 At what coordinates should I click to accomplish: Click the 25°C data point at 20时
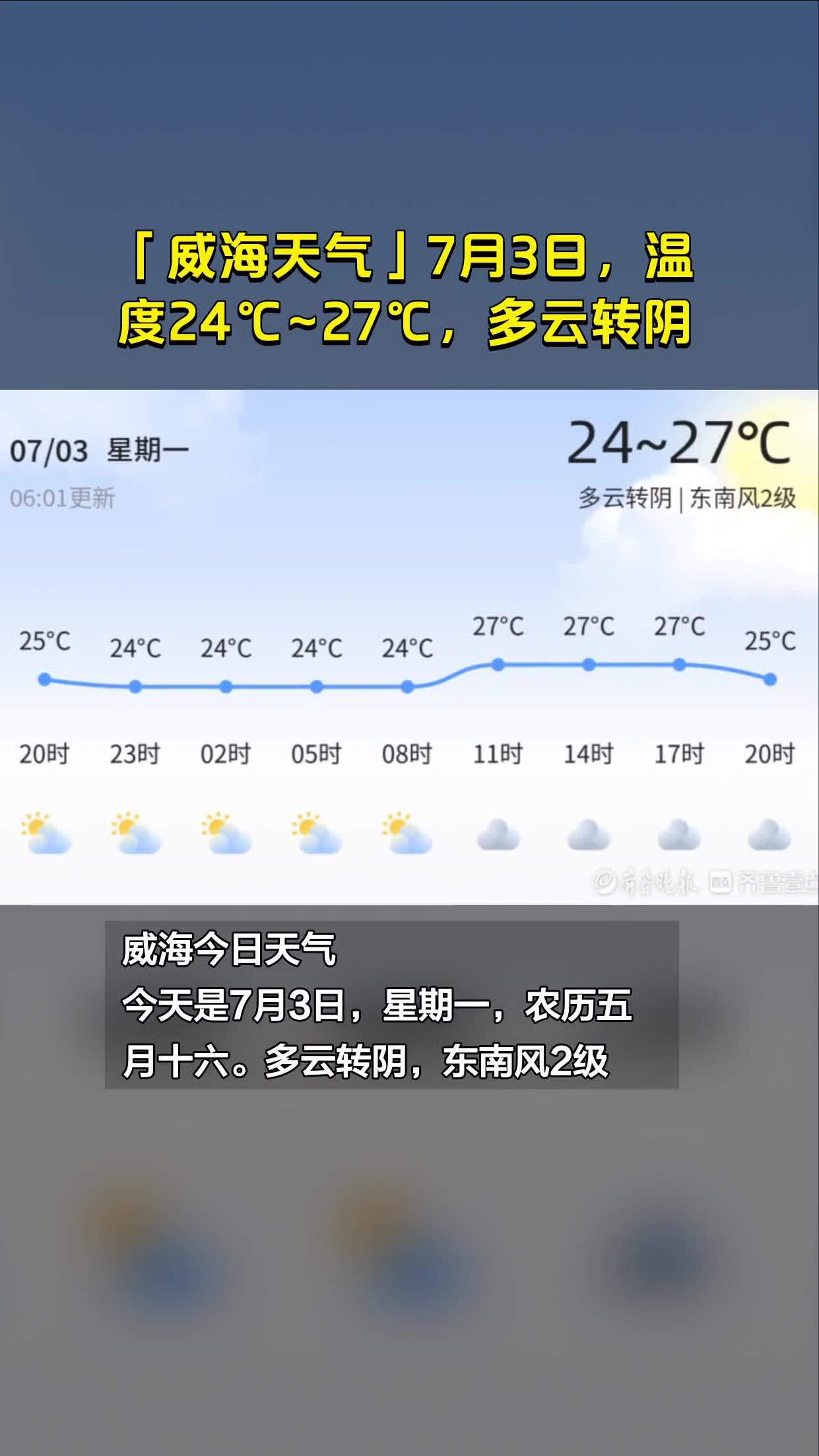(44, 678)
